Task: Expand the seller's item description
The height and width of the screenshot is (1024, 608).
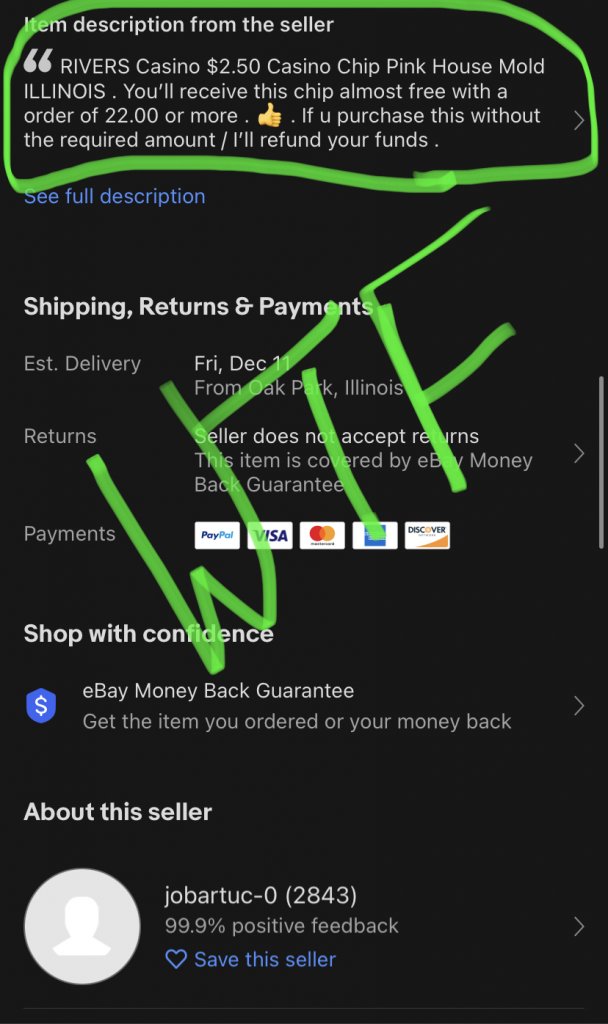Action: (x=578, y=121)
